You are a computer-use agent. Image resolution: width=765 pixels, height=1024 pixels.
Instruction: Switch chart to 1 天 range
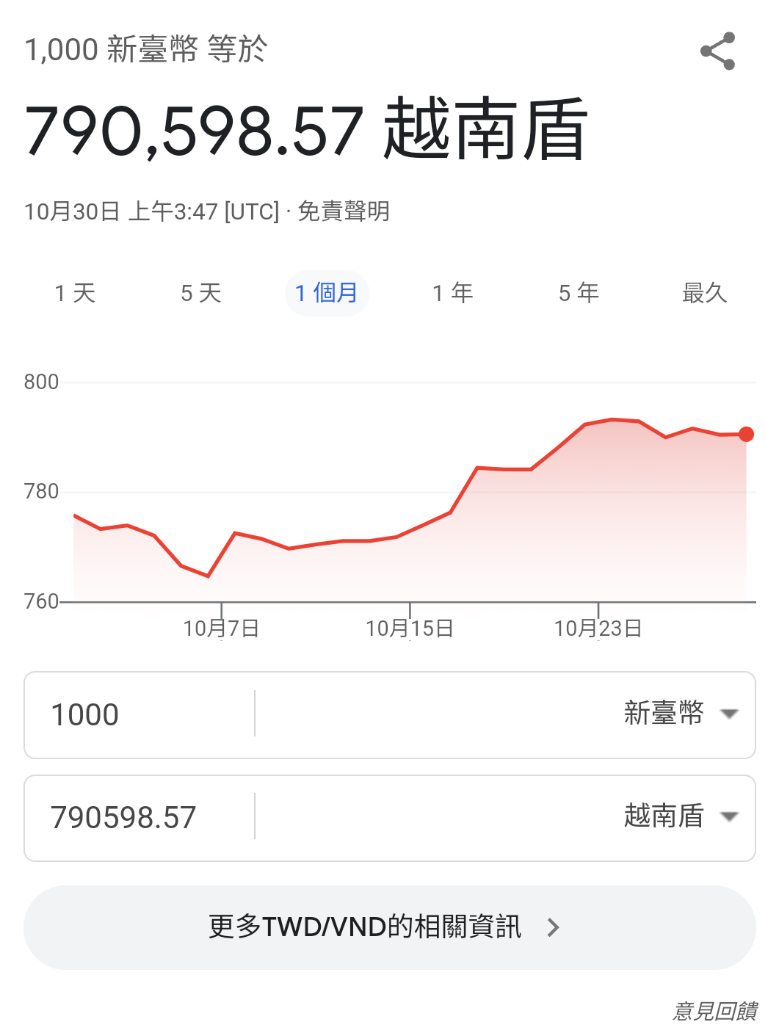tap(75, 293)
